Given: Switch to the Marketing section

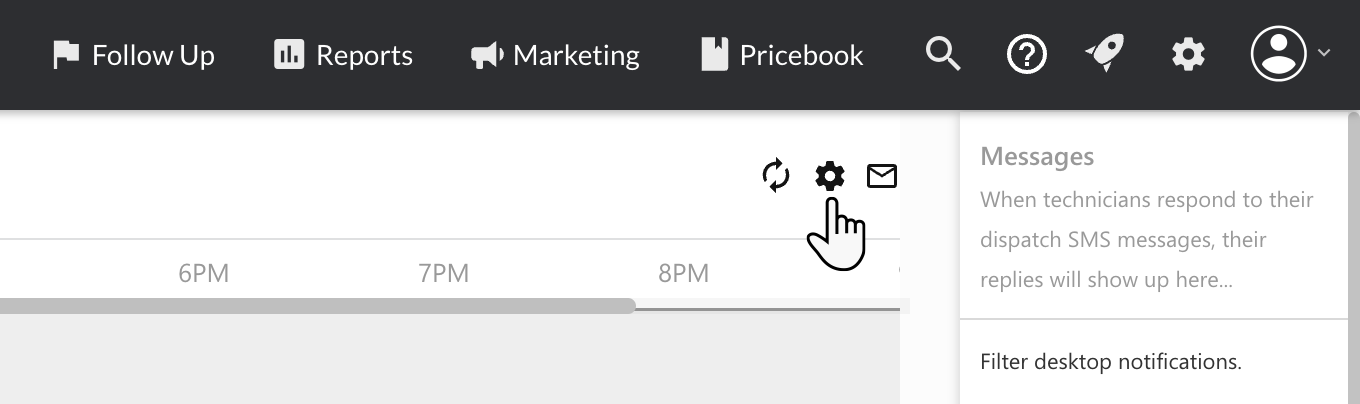Looking at the screenshot, I should 555,55.
